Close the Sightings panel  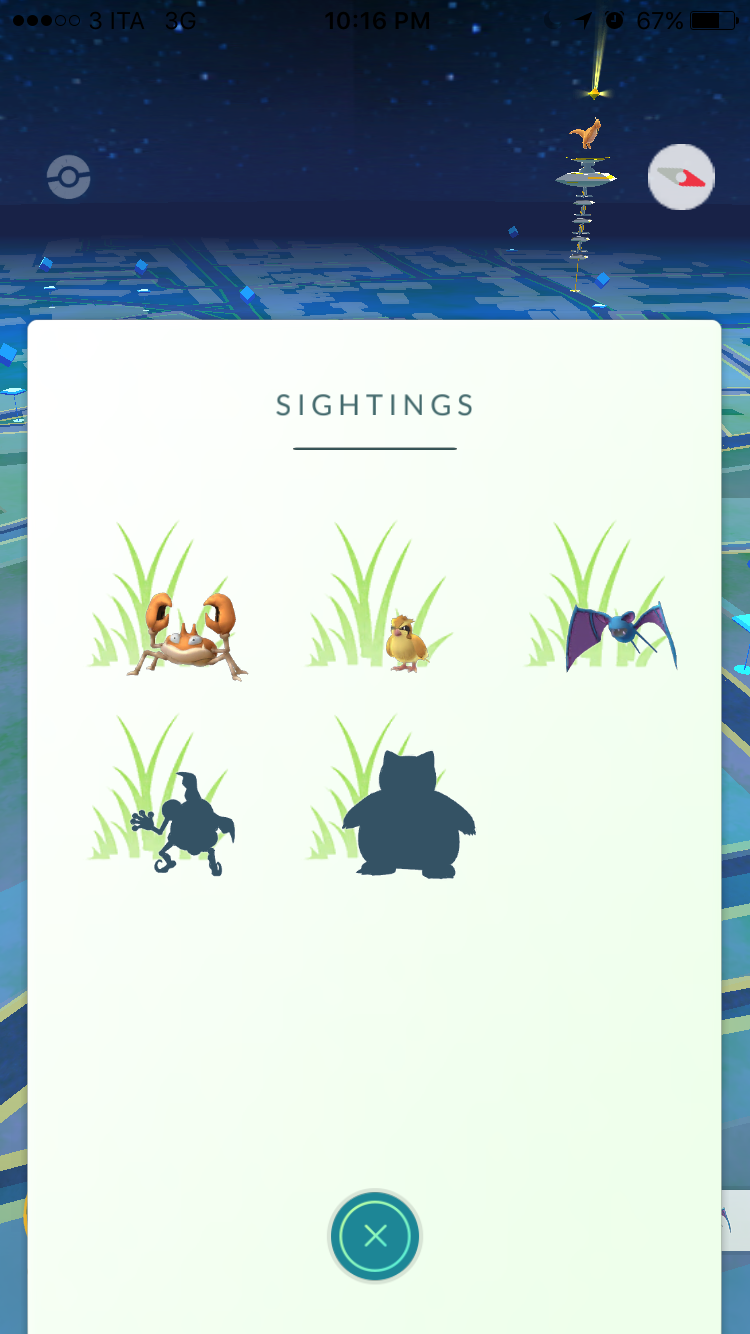[375, 1237]
